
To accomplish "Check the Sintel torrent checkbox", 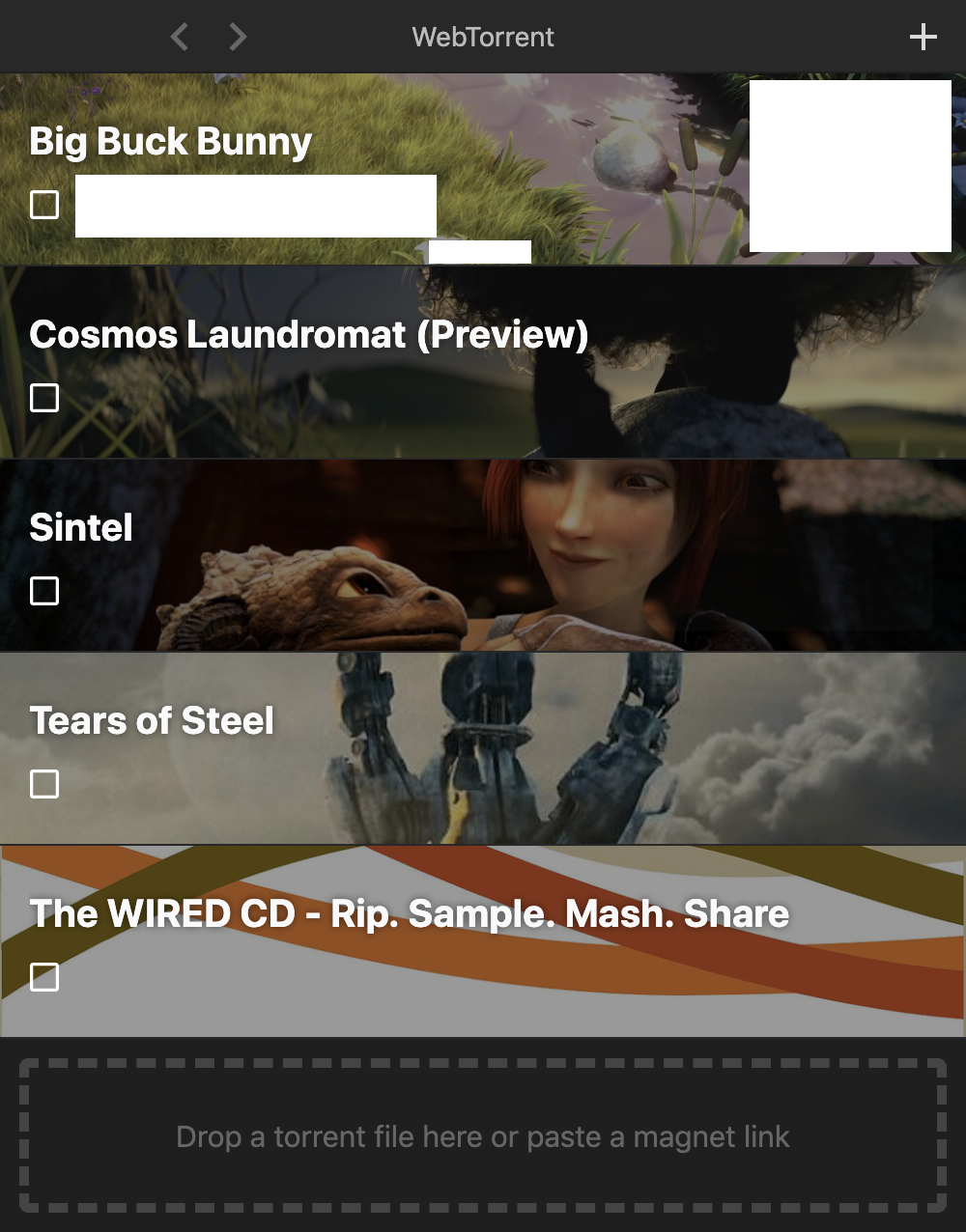I will (44, 591).
